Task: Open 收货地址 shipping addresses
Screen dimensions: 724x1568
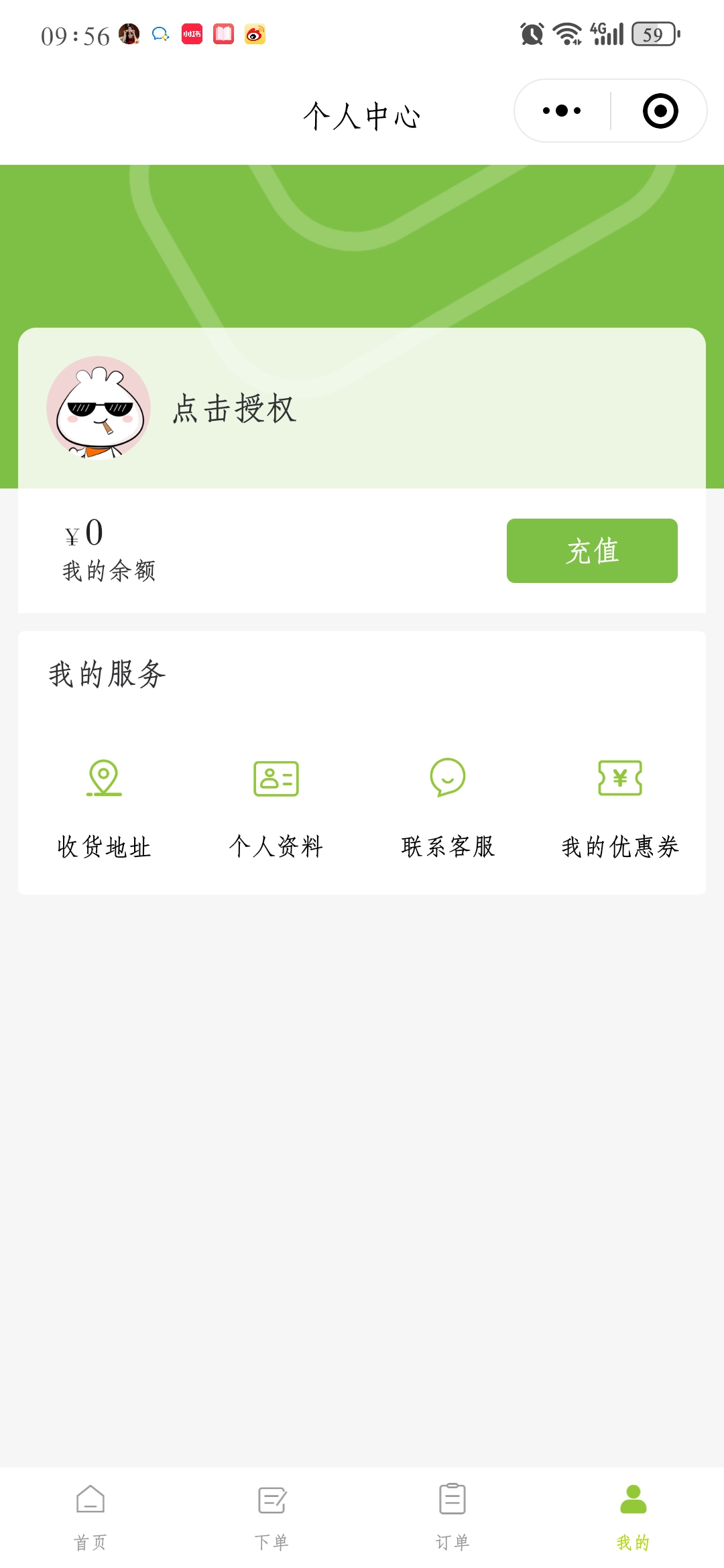Action: [104, 807]
